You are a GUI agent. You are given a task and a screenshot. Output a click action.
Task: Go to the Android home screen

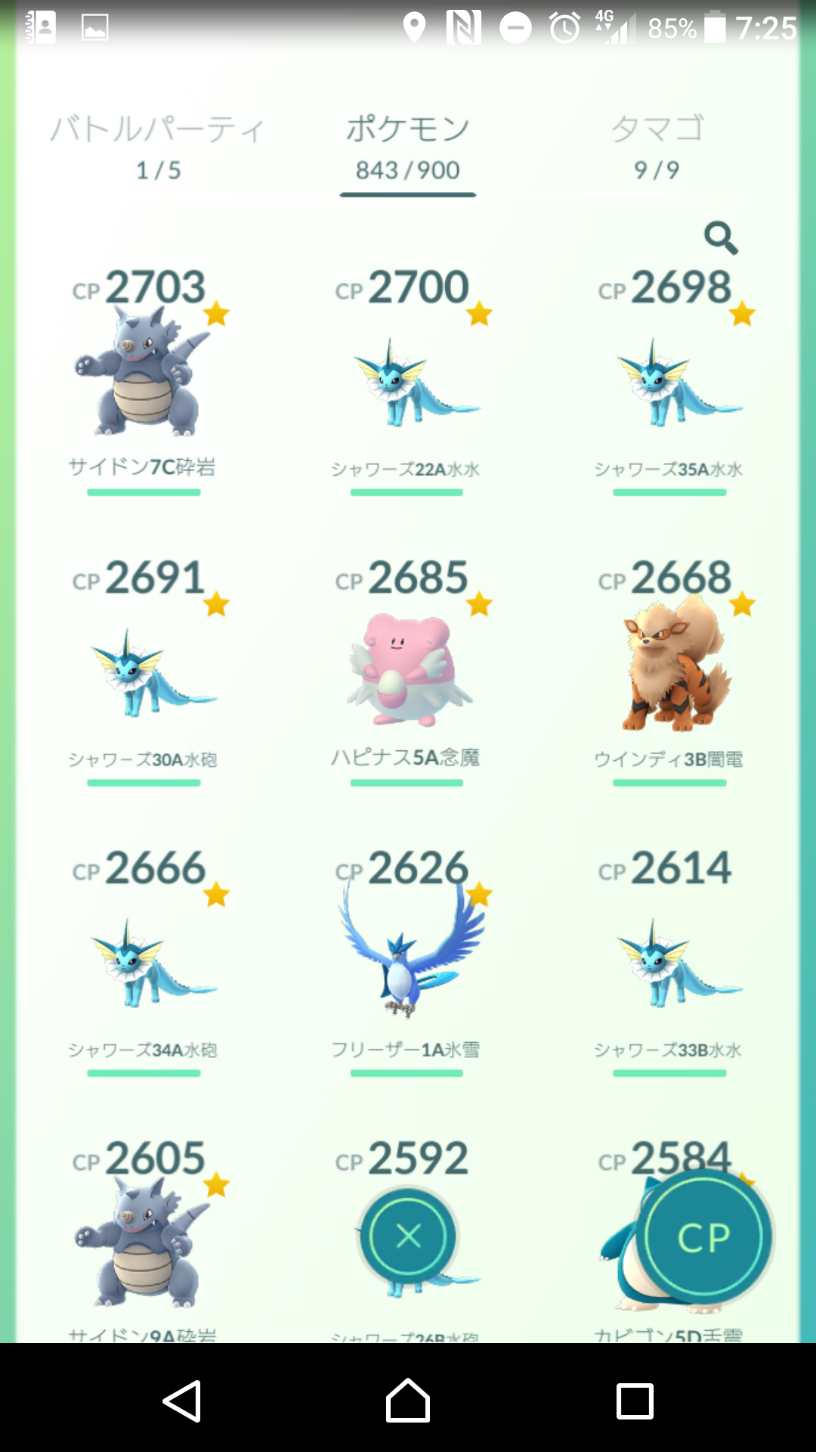(x=408, y=1401)
